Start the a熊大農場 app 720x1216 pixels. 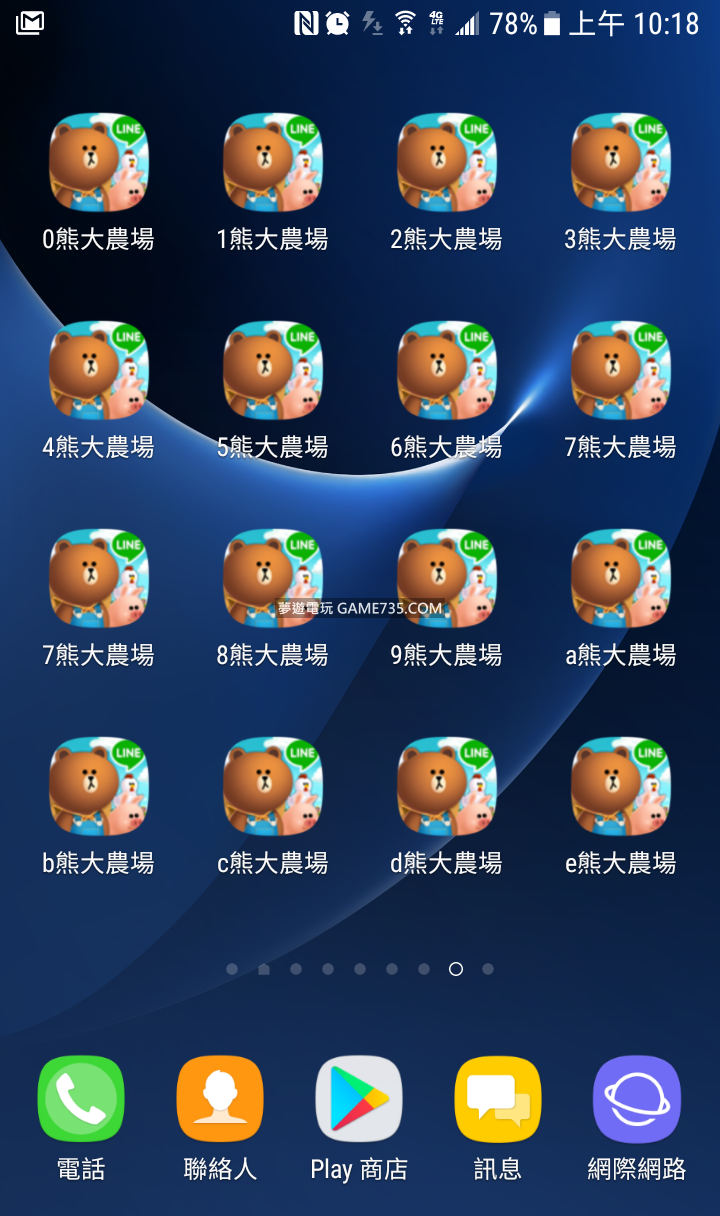[620, 579]
